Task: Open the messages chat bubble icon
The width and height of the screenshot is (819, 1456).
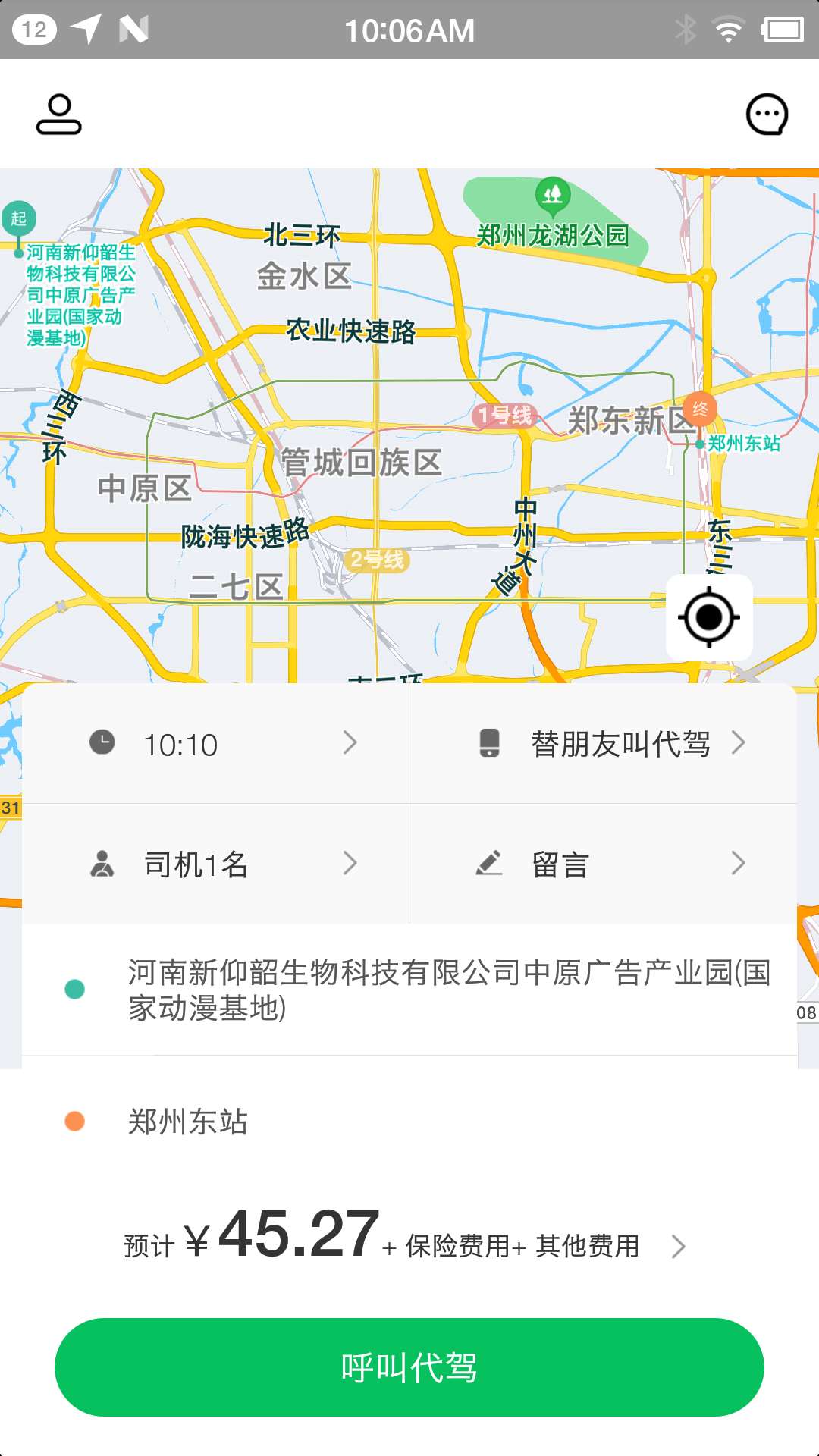Action: [x=767, y=115]
